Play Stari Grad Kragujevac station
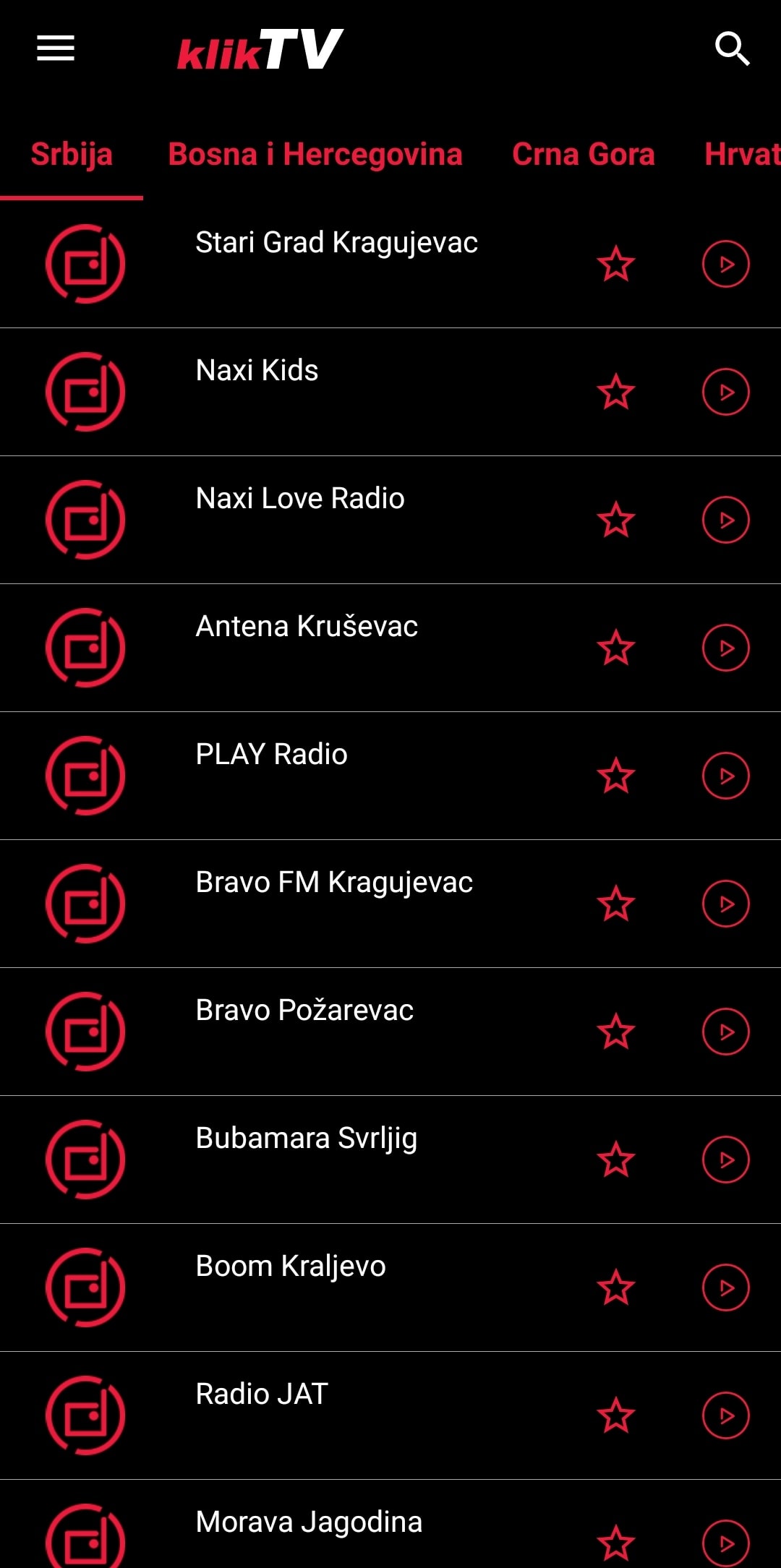 point(726,264)
